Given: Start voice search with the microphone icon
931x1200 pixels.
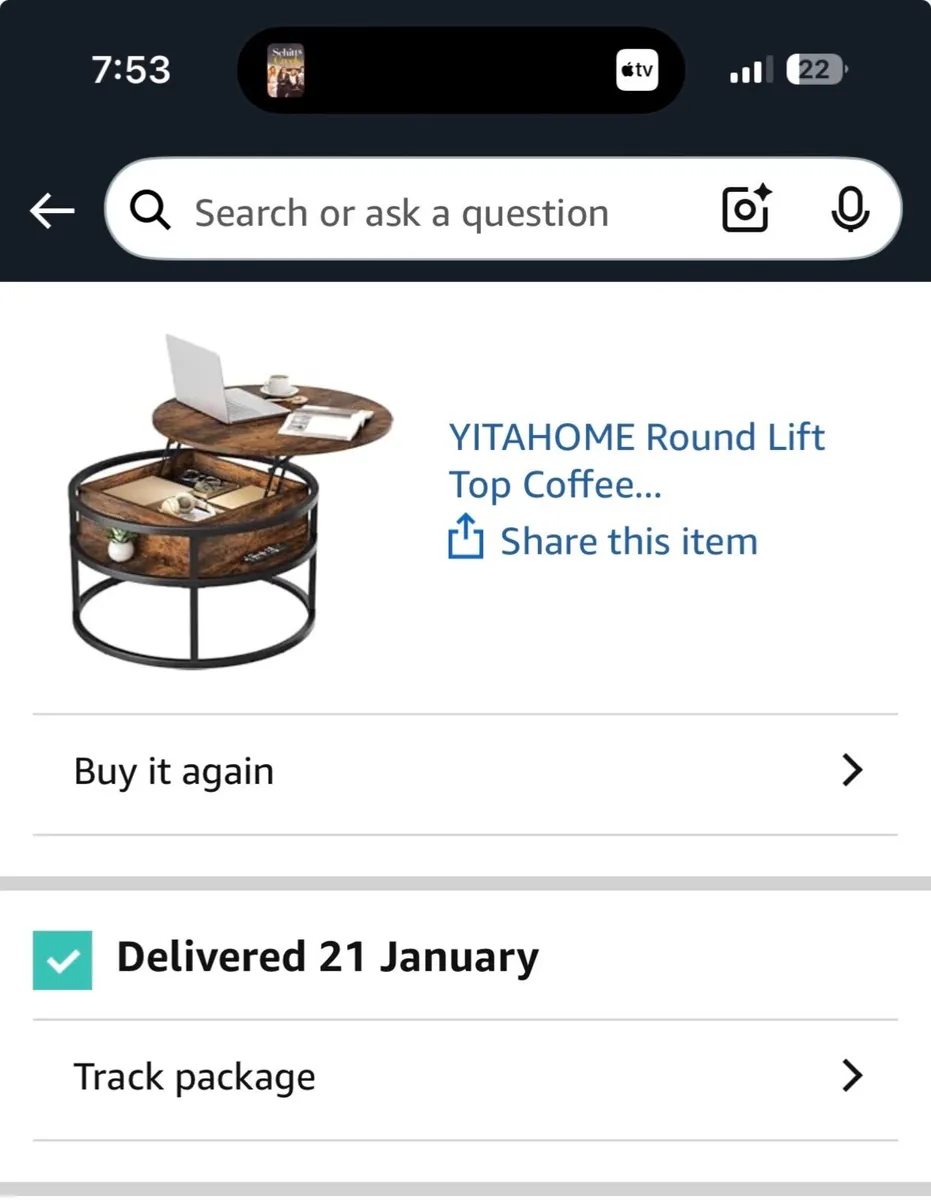Looking at the screenshot, I should [x=849, y=209].
